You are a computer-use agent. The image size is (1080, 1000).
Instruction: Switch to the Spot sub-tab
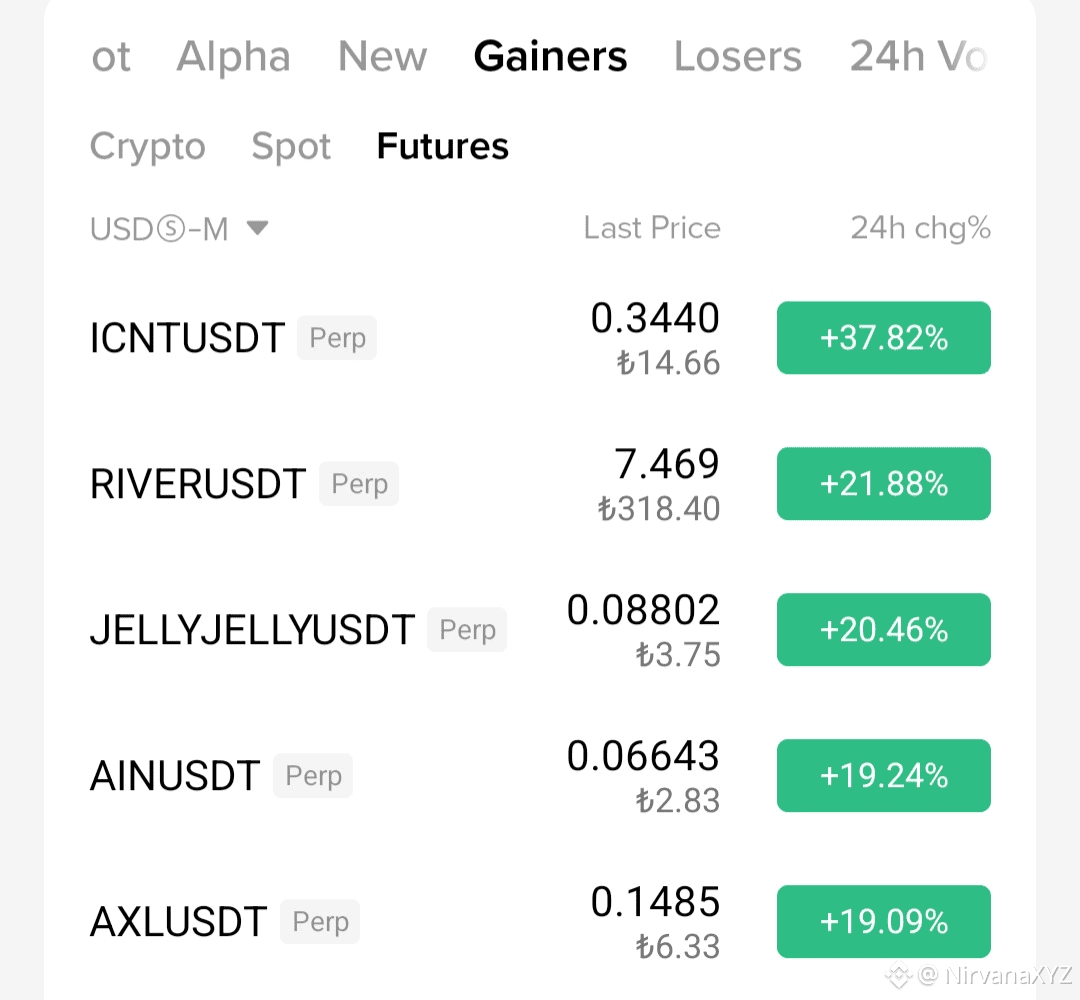pyautogui.click(x=291, y=147)
